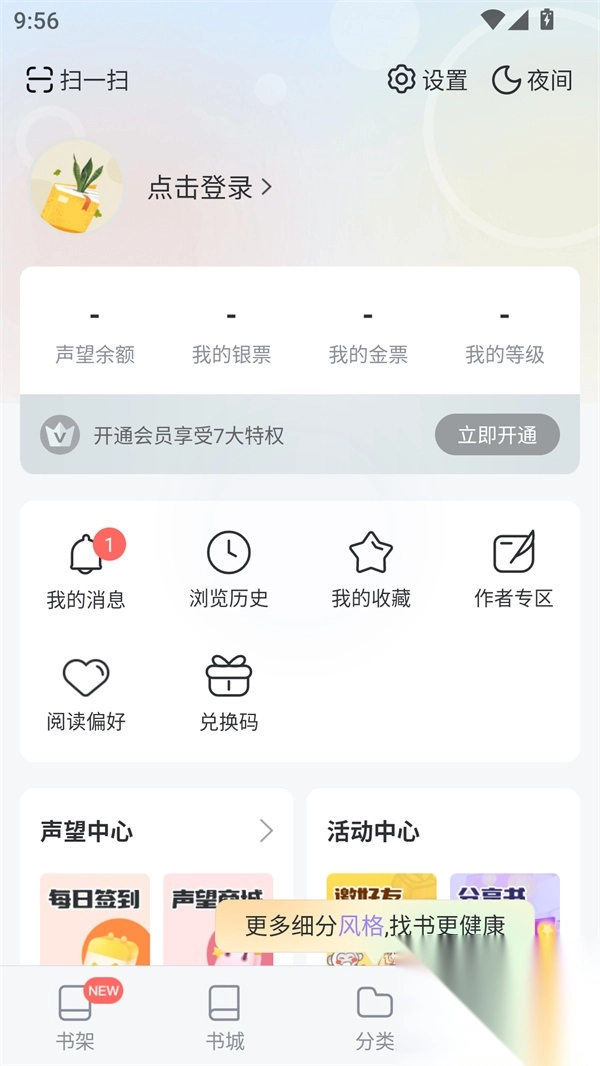Screen dimensions: 600x1066
Task: Open 阅读偏好 reading preferences
Action: [x=86, y=693]
